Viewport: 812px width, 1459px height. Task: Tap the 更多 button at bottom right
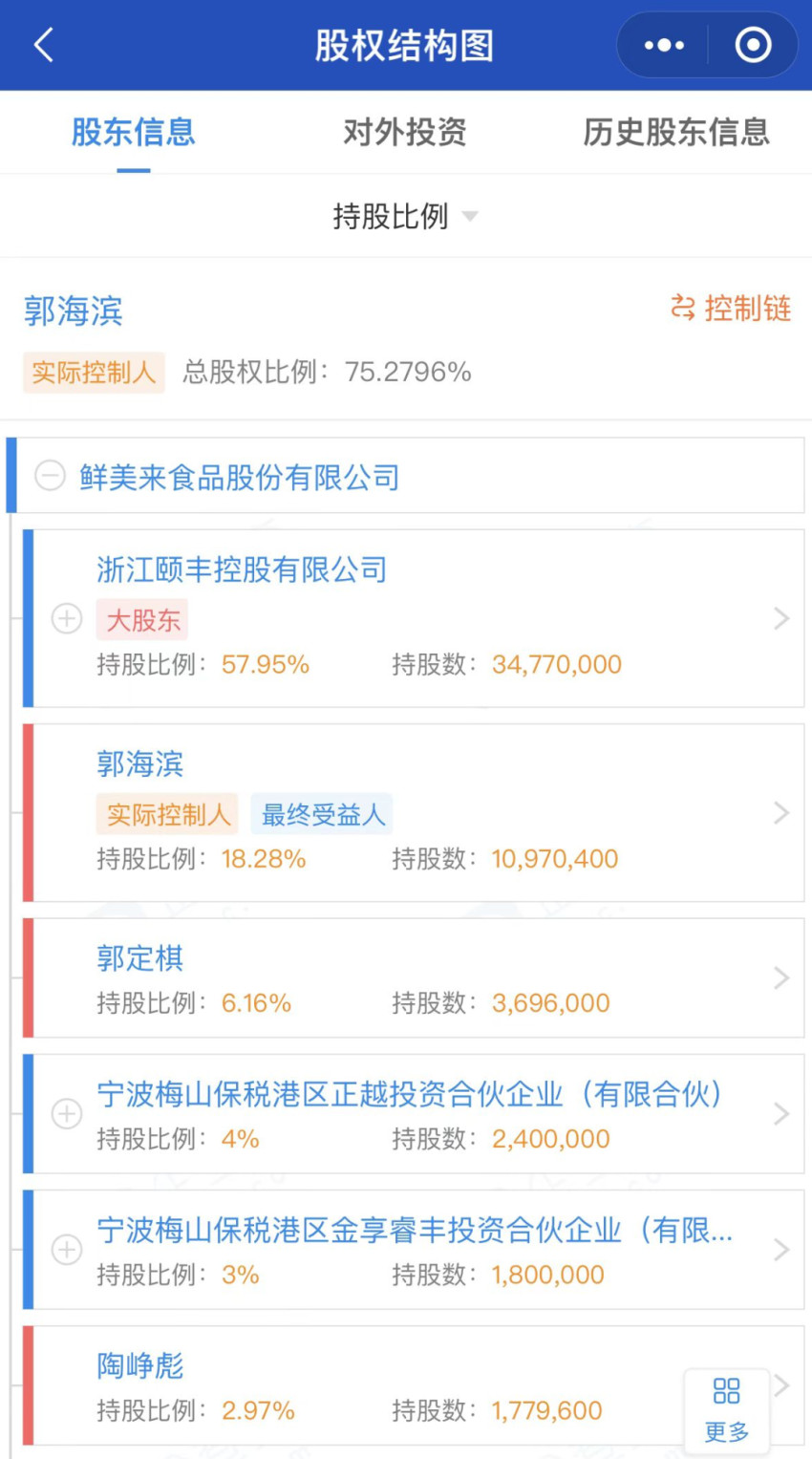(x=727, y=1431)
